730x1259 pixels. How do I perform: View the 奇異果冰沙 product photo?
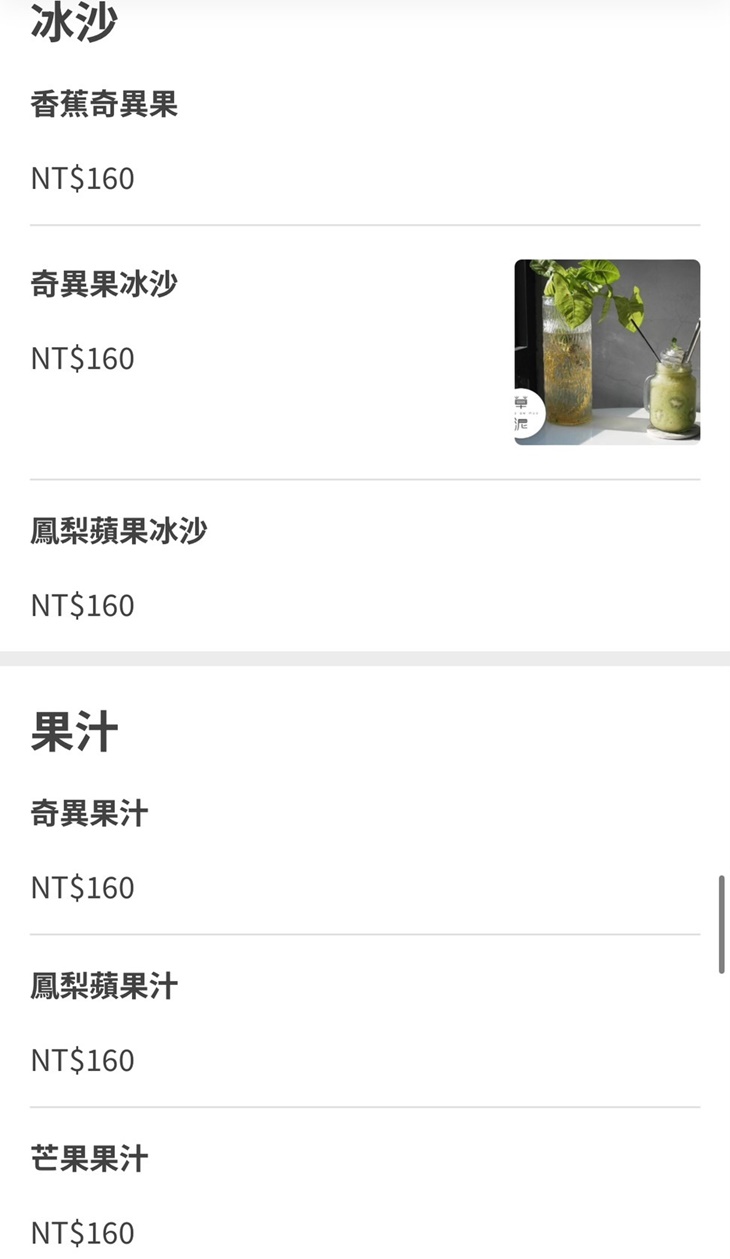coord(607,351)
